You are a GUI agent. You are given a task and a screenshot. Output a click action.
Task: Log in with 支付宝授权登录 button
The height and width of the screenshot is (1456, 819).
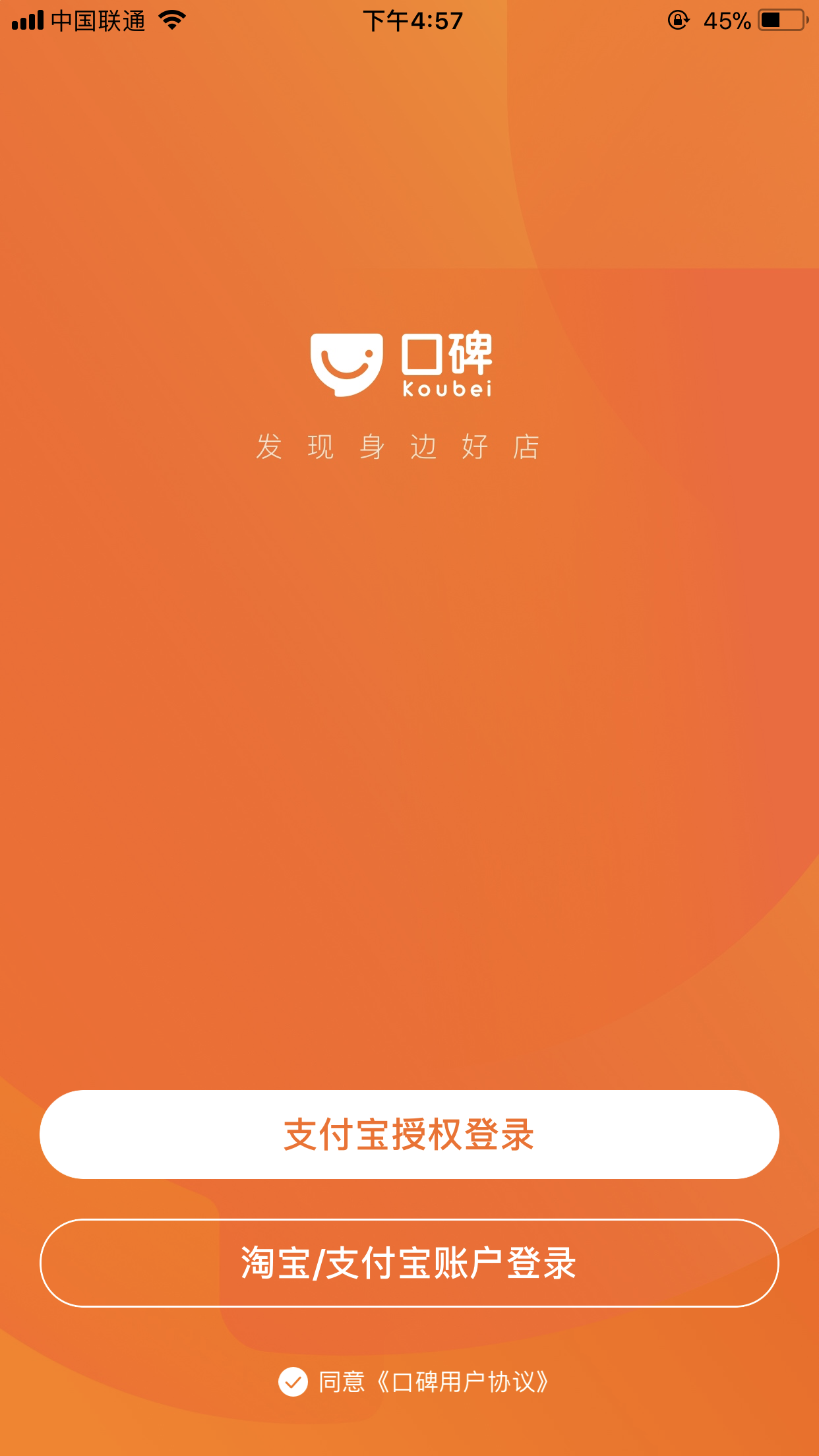click(x=409, y=1134)
